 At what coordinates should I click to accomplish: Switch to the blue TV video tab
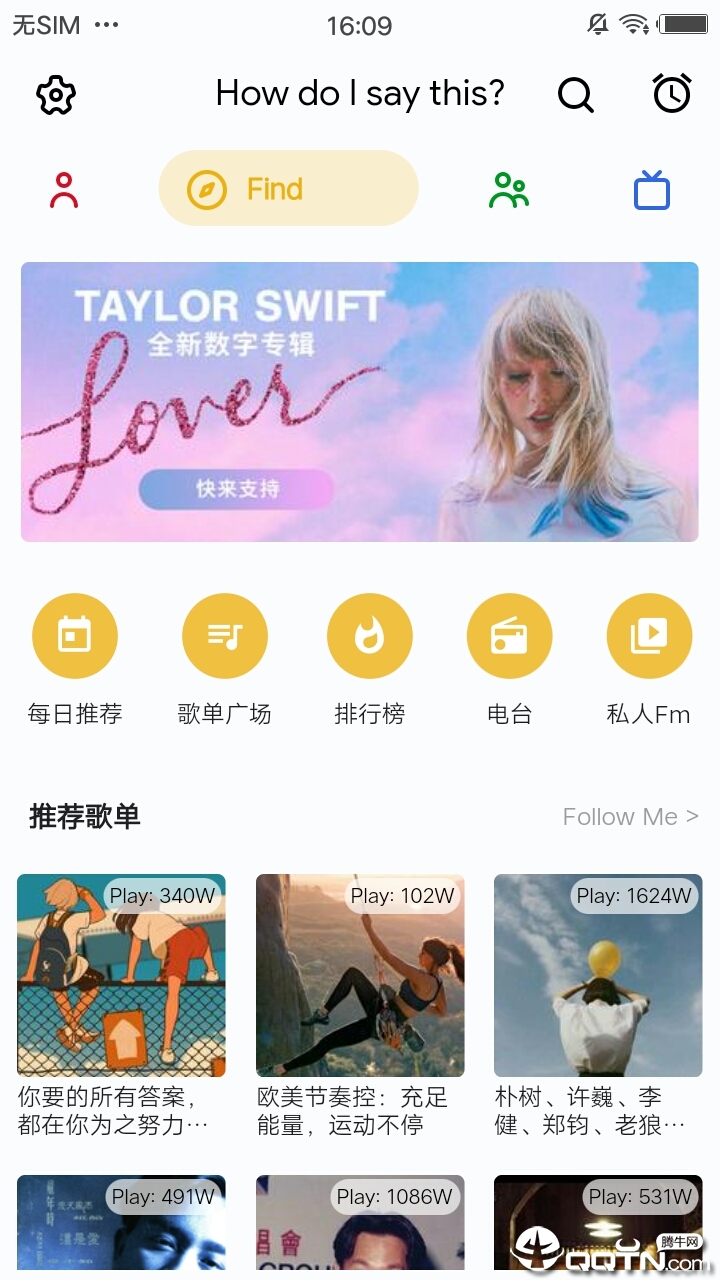pos(652,190)
